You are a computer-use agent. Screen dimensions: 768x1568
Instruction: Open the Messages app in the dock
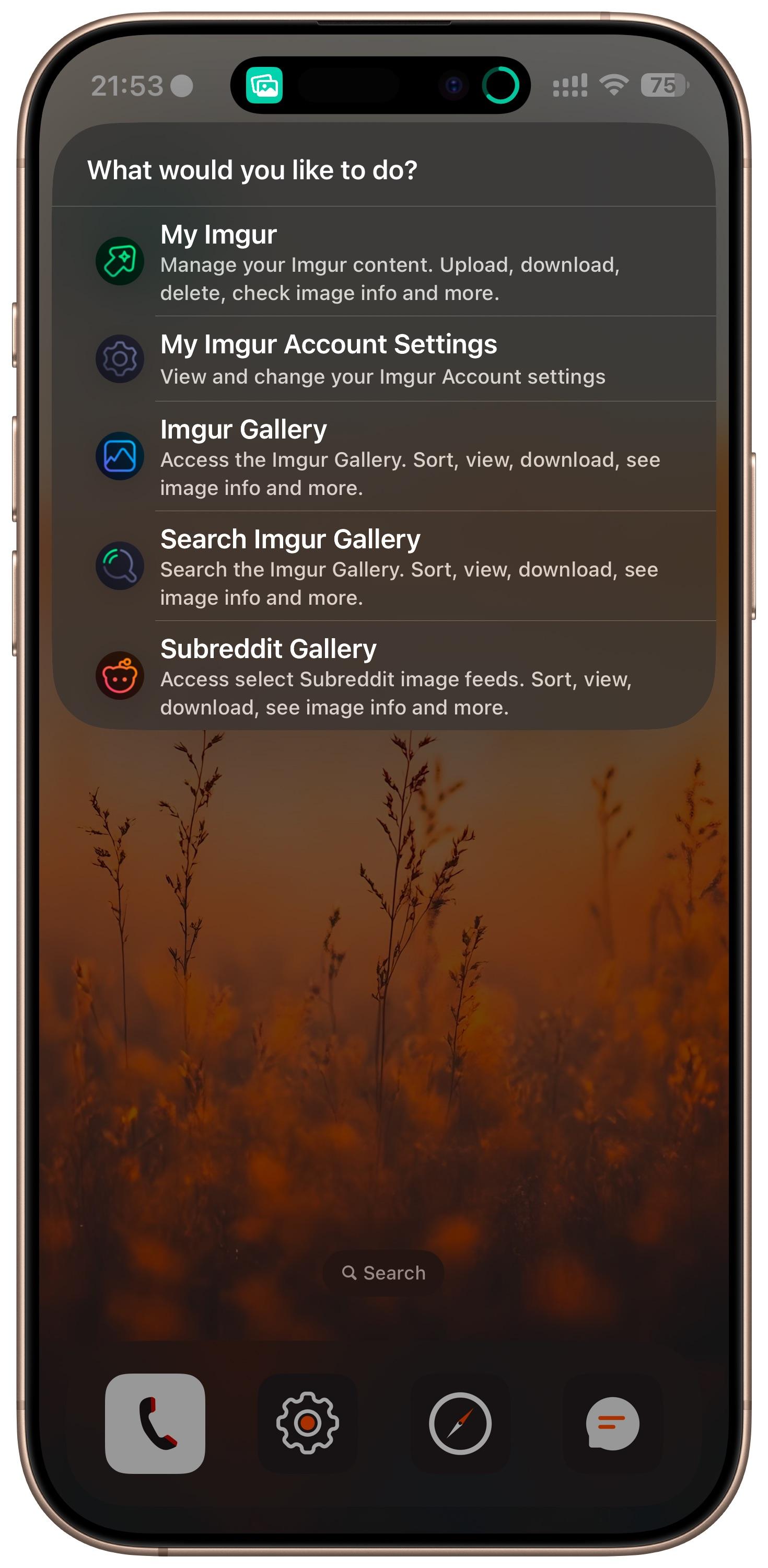click(x=612, y=1423)
